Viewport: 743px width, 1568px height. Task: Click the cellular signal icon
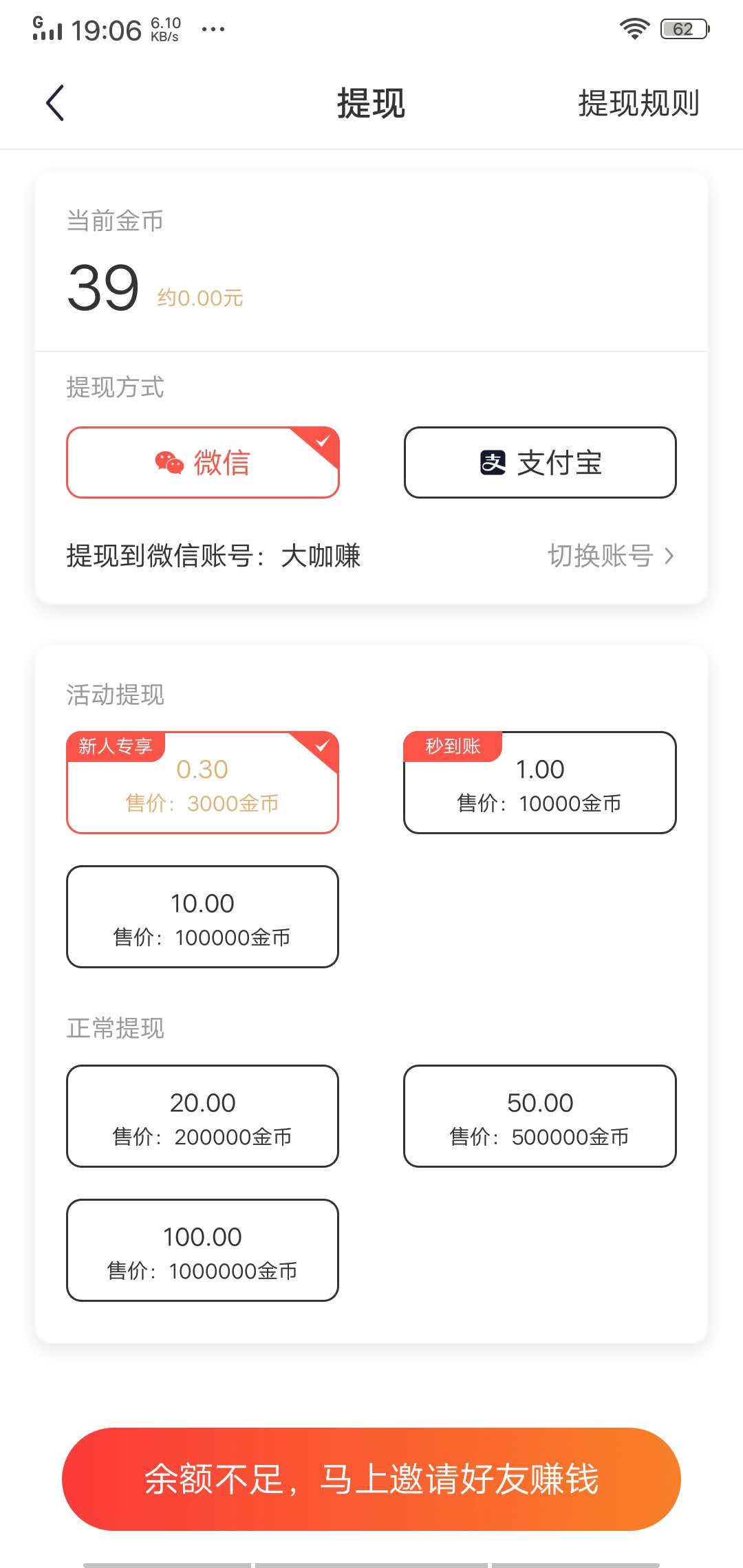pyautogui.click(x=47, y=29)
